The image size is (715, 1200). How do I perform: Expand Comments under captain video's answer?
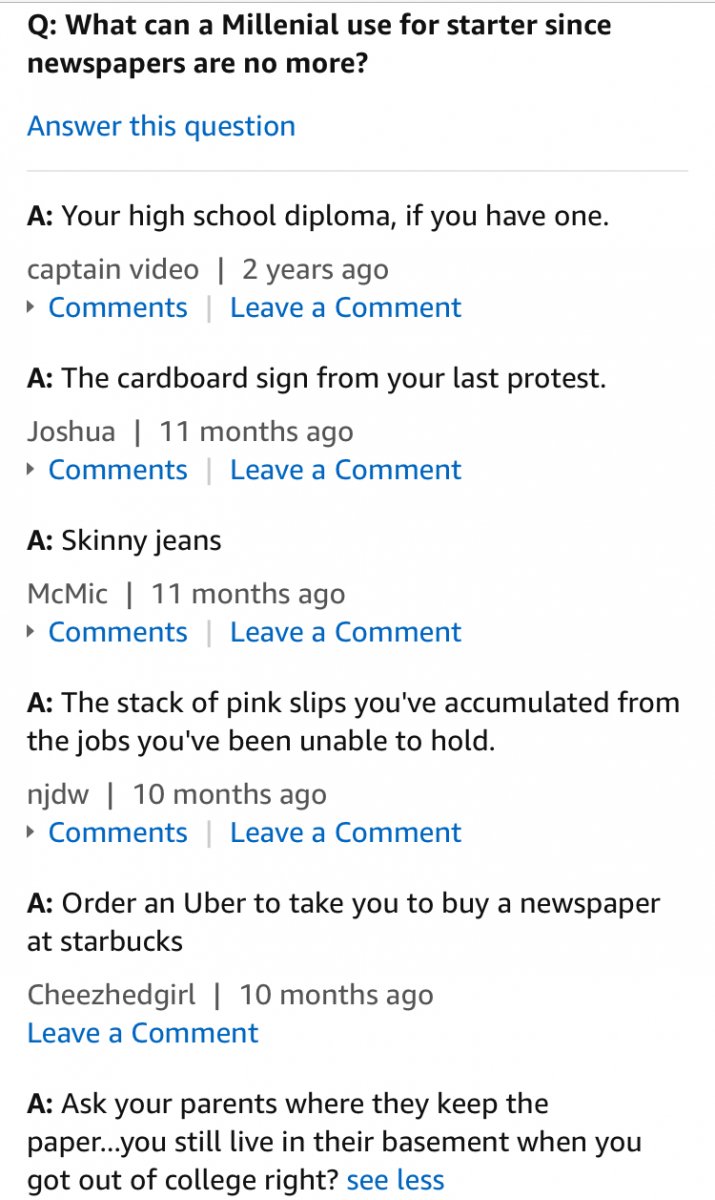pos(117,308)
